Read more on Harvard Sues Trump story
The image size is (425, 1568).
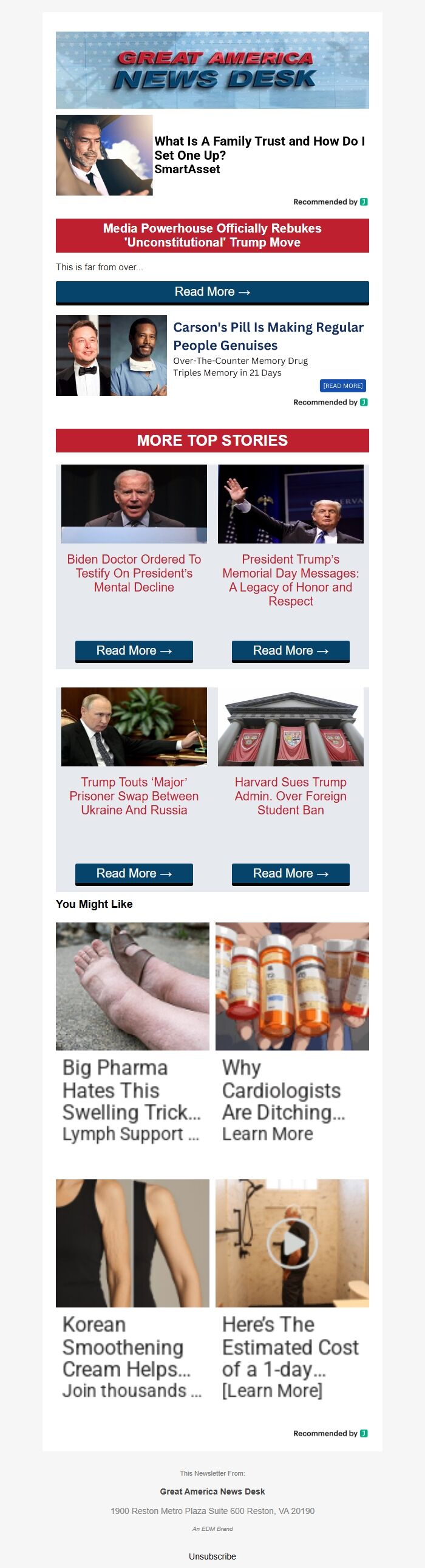[x=290, y=873]
